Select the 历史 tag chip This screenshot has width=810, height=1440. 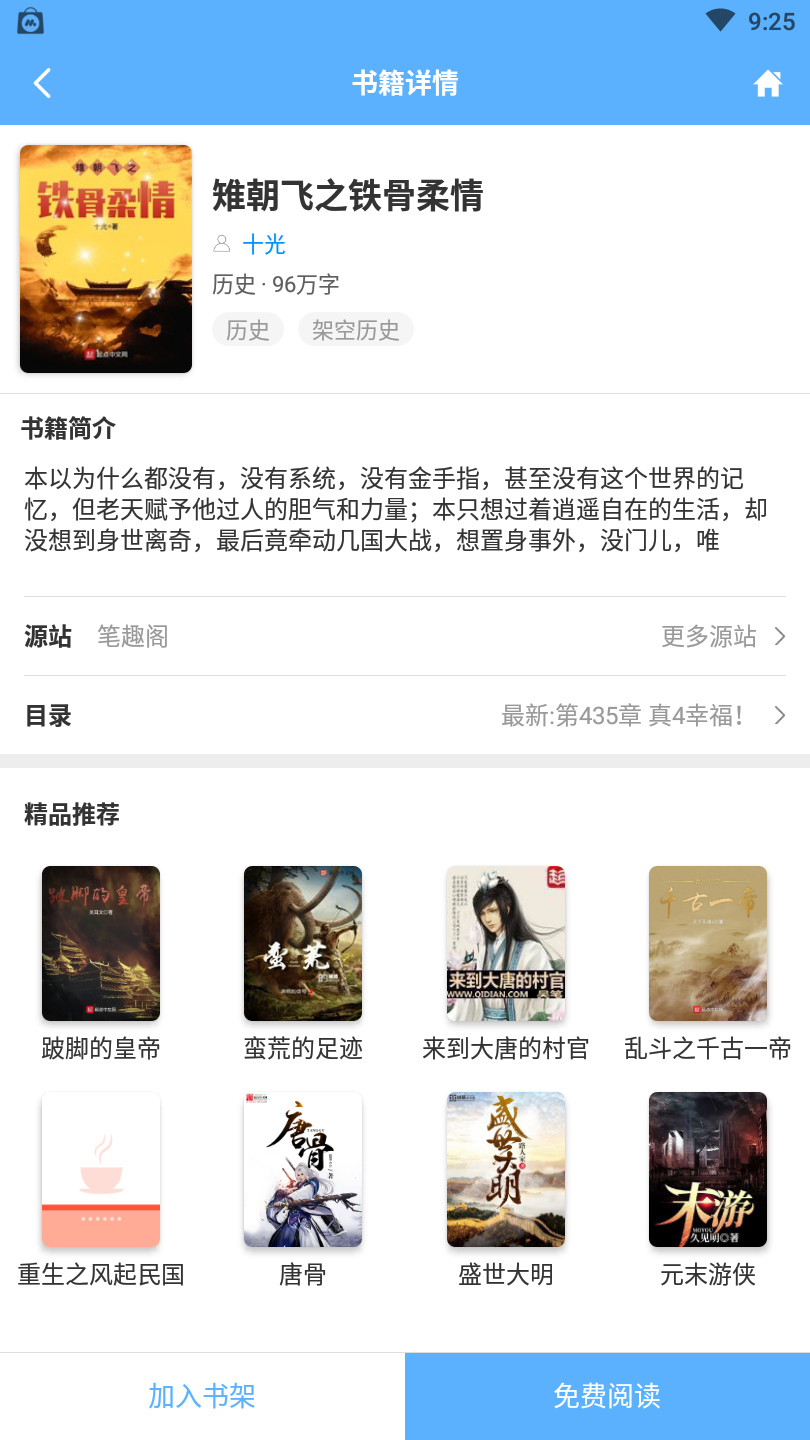[x=247, y=330]
